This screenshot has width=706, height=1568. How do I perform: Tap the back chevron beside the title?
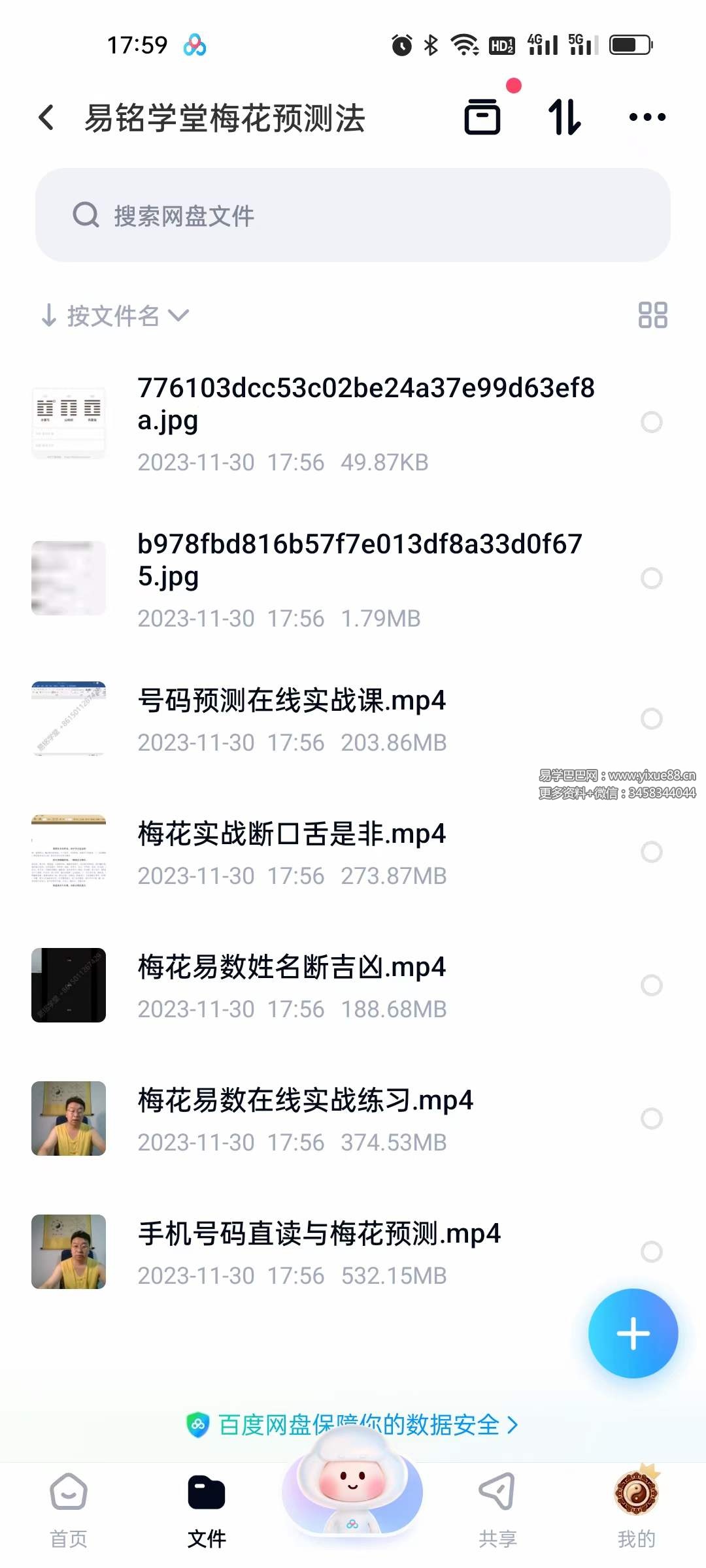[x=44, y=118]
